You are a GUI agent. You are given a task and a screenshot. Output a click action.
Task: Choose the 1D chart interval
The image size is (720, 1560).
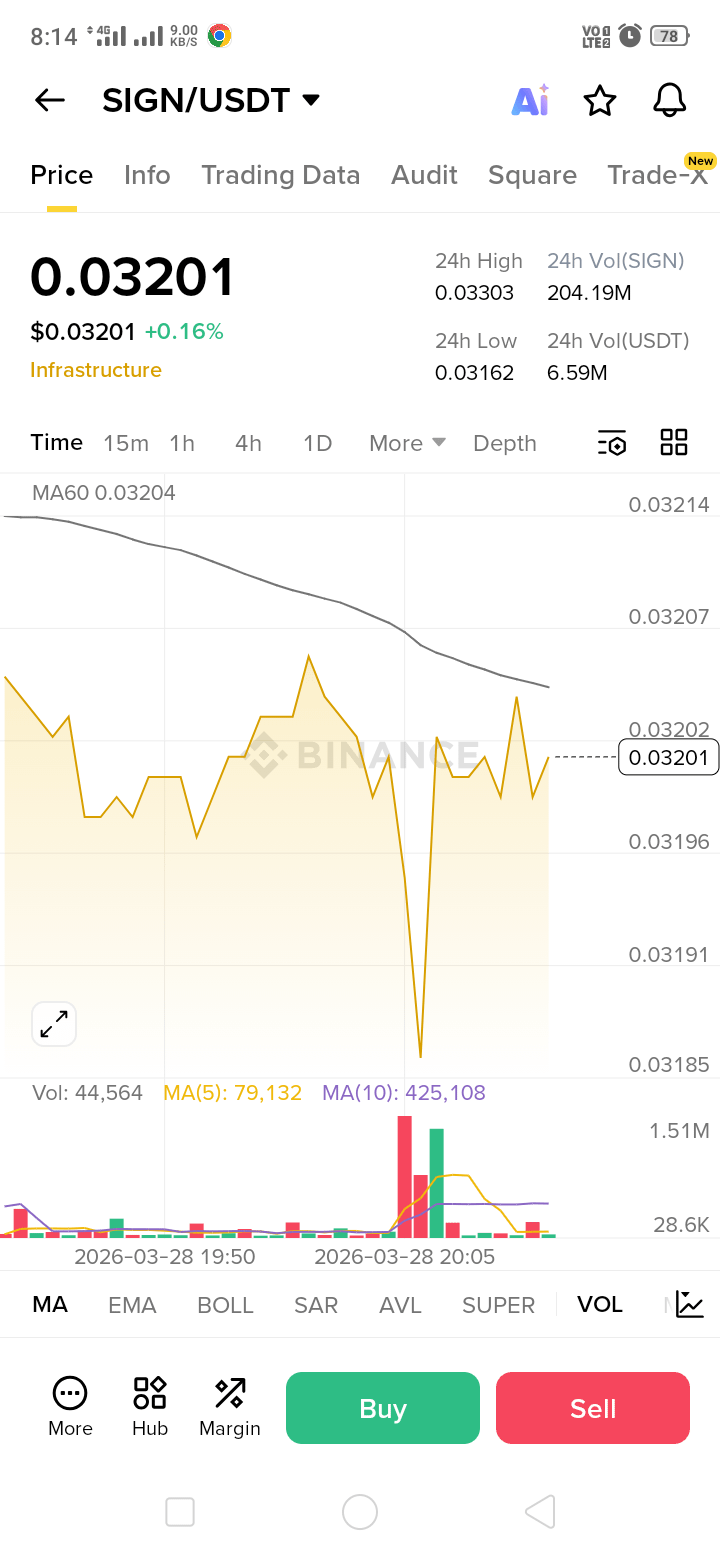pyautogui.click(x=317, y=443)
